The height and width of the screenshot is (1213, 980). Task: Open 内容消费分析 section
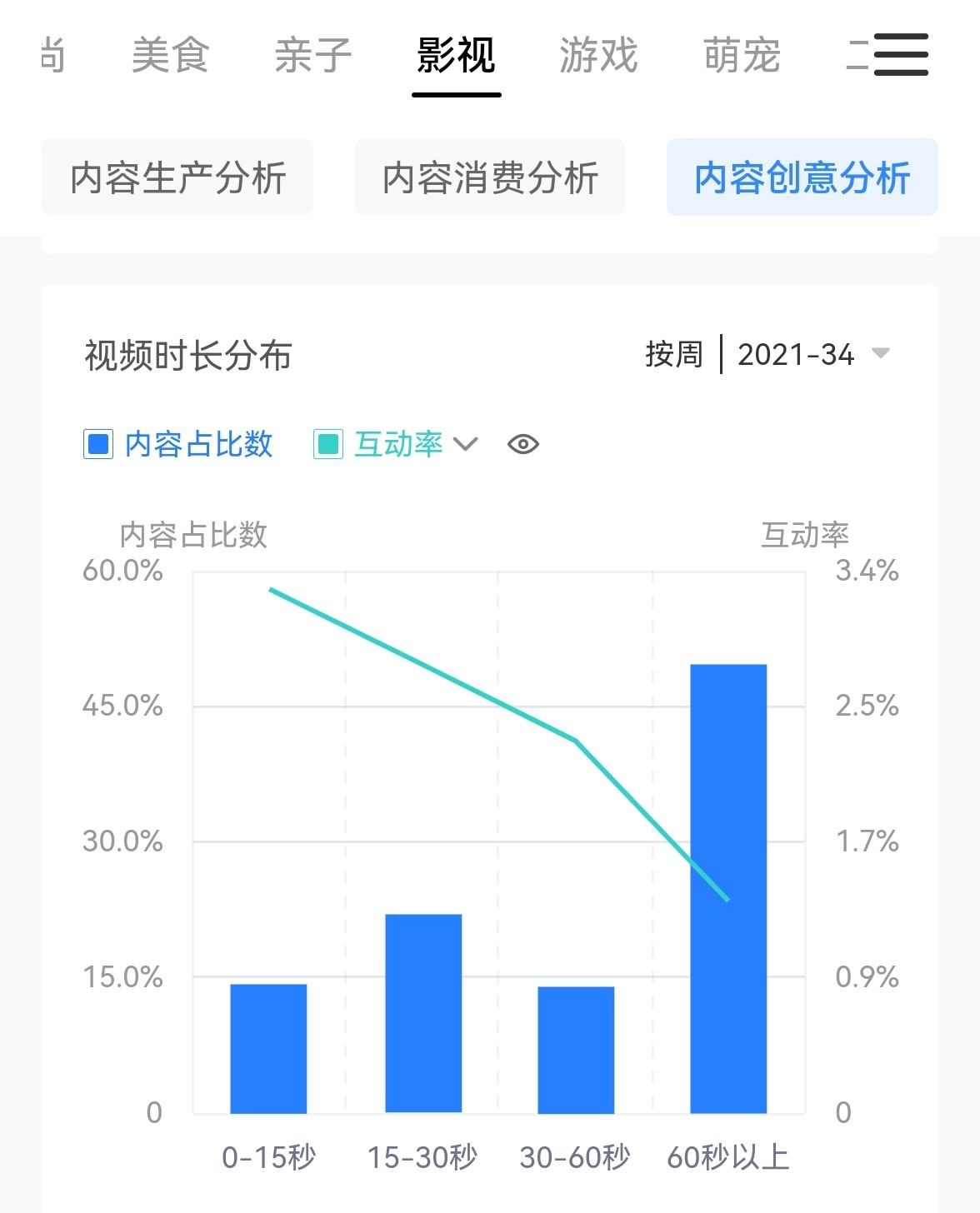point(490,177)
